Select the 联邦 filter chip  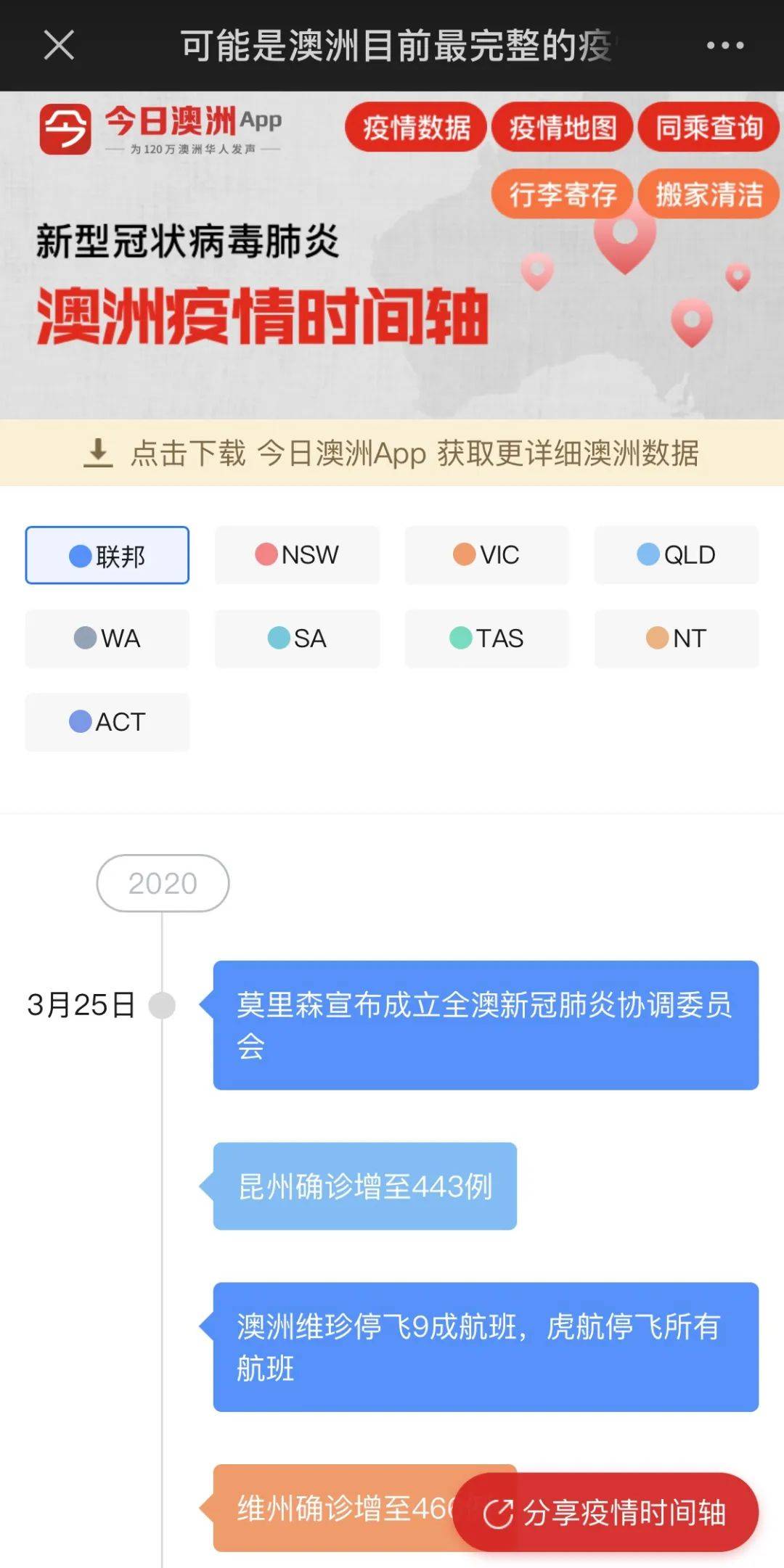[107, 556]
